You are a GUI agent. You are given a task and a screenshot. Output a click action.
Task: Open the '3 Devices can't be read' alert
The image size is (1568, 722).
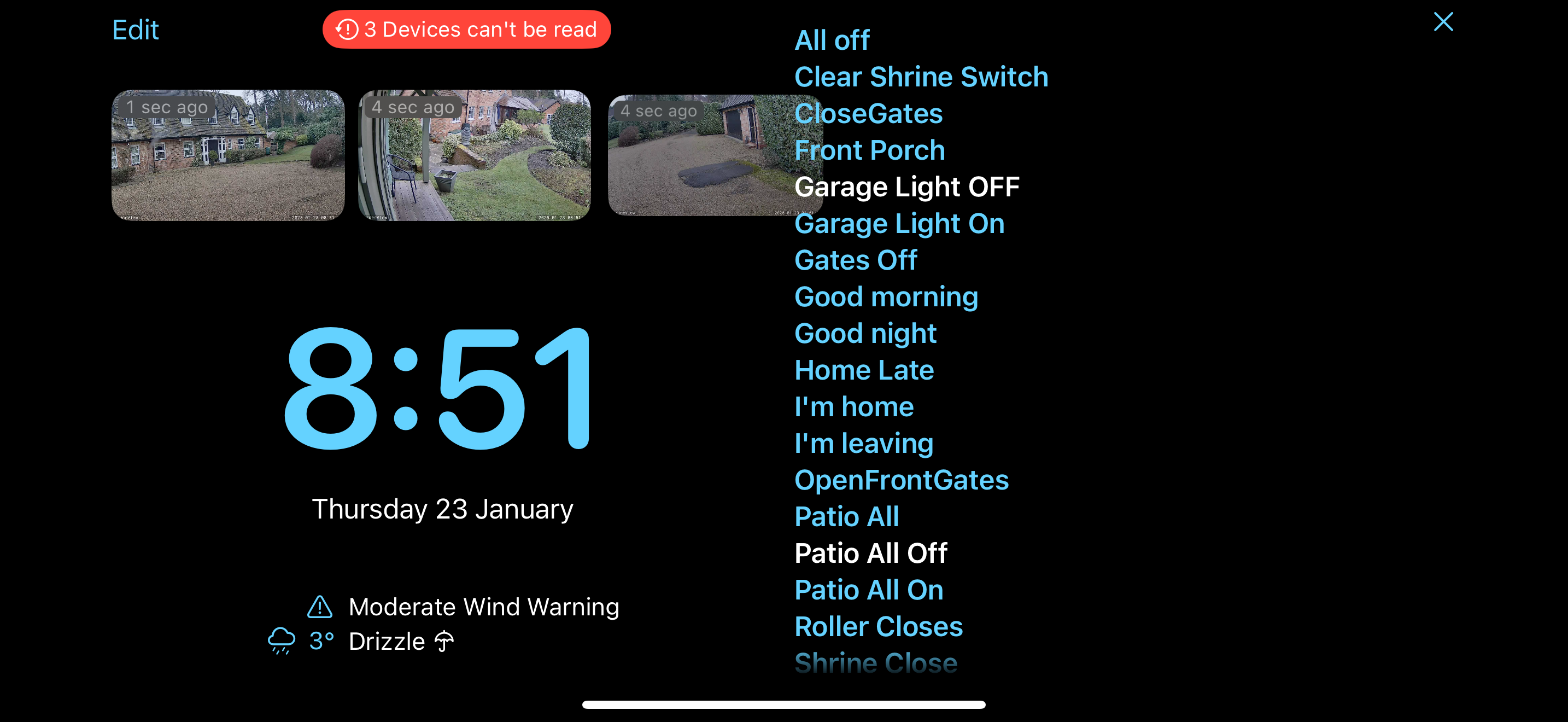(x=466, y=29)
